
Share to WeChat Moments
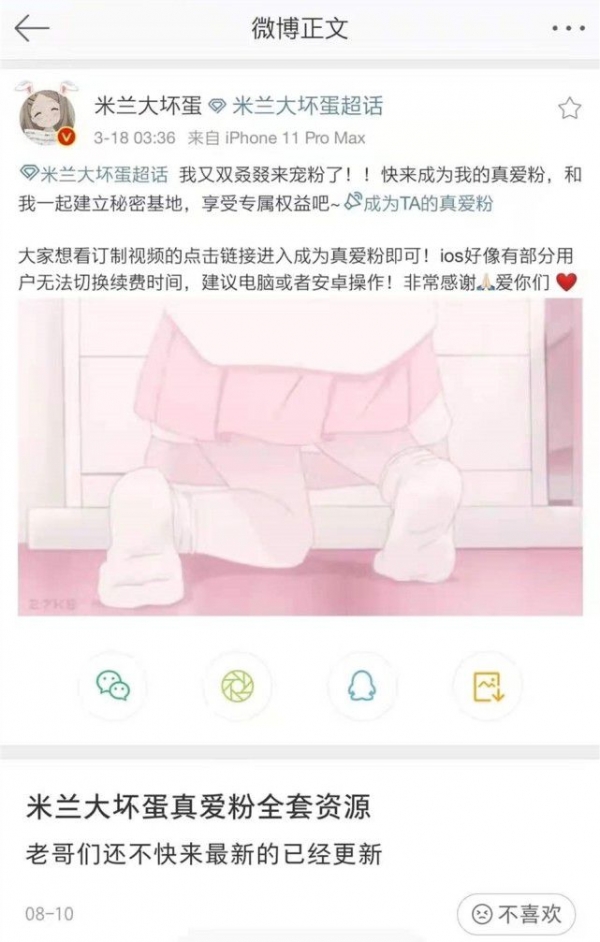click(237, 685)
